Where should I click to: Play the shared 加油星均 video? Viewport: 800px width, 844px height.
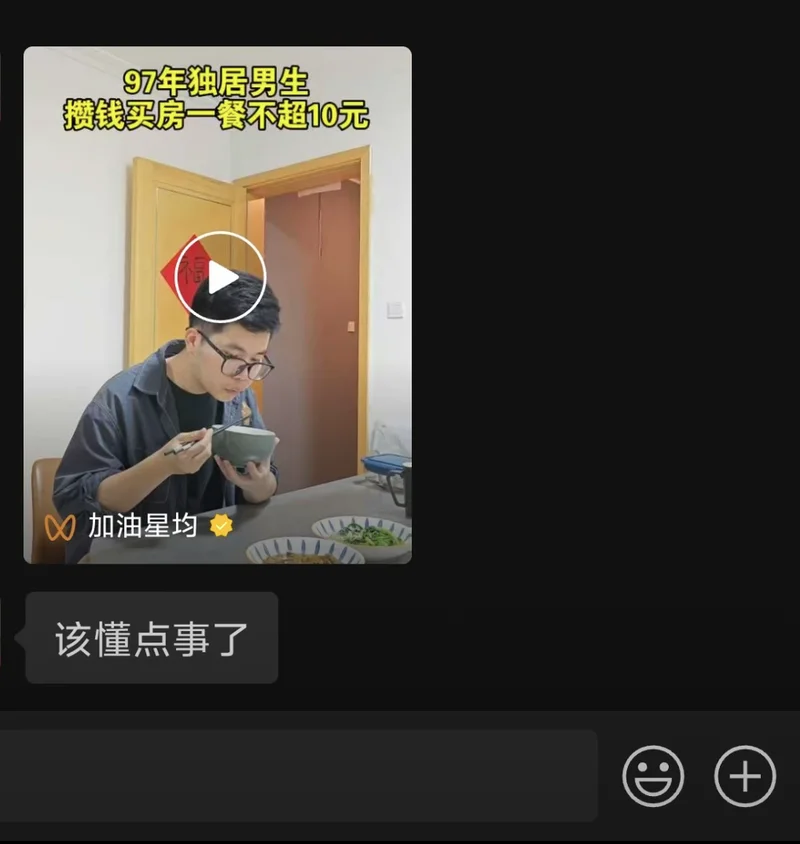(220, 277)
